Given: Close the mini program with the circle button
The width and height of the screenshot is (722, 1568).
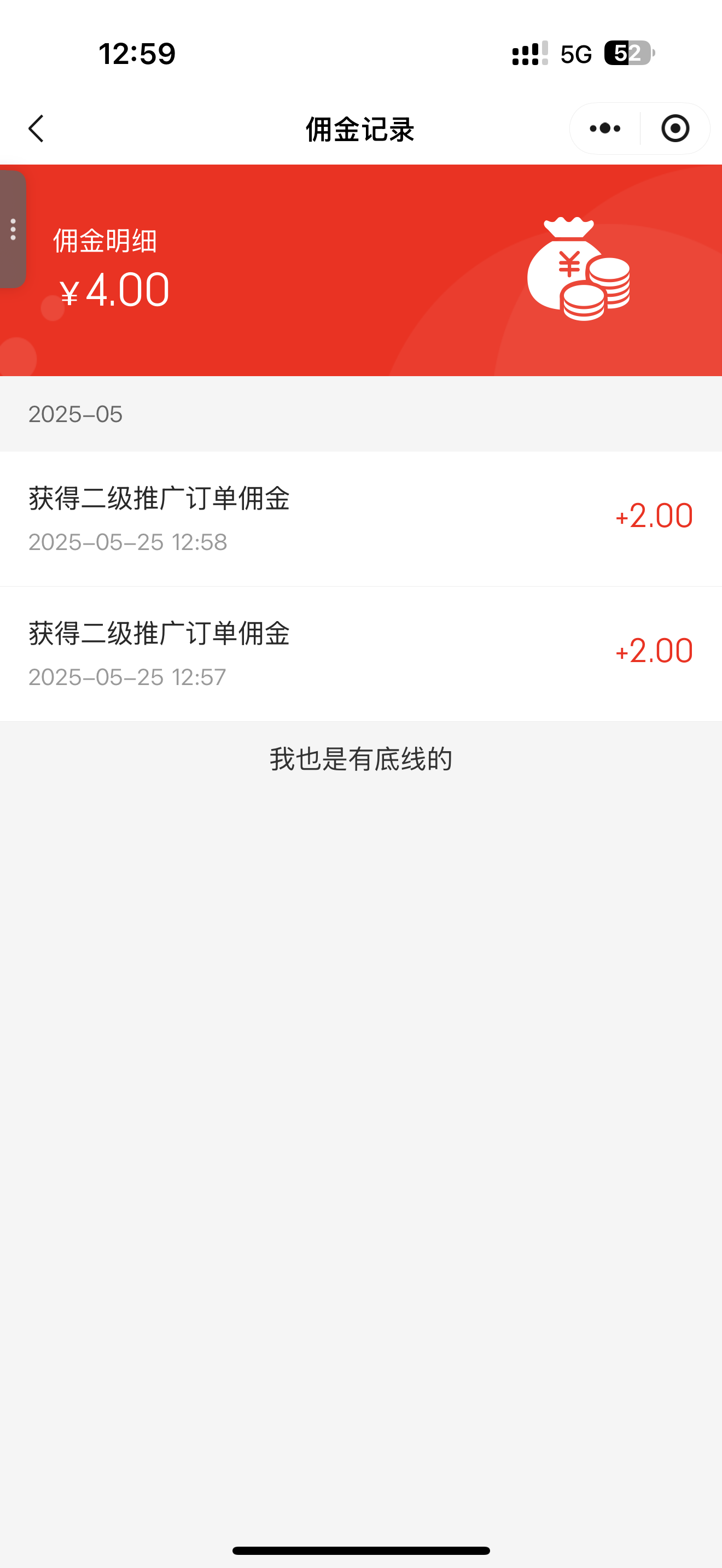Looking at the screenshot, I should tap(675, 128).
